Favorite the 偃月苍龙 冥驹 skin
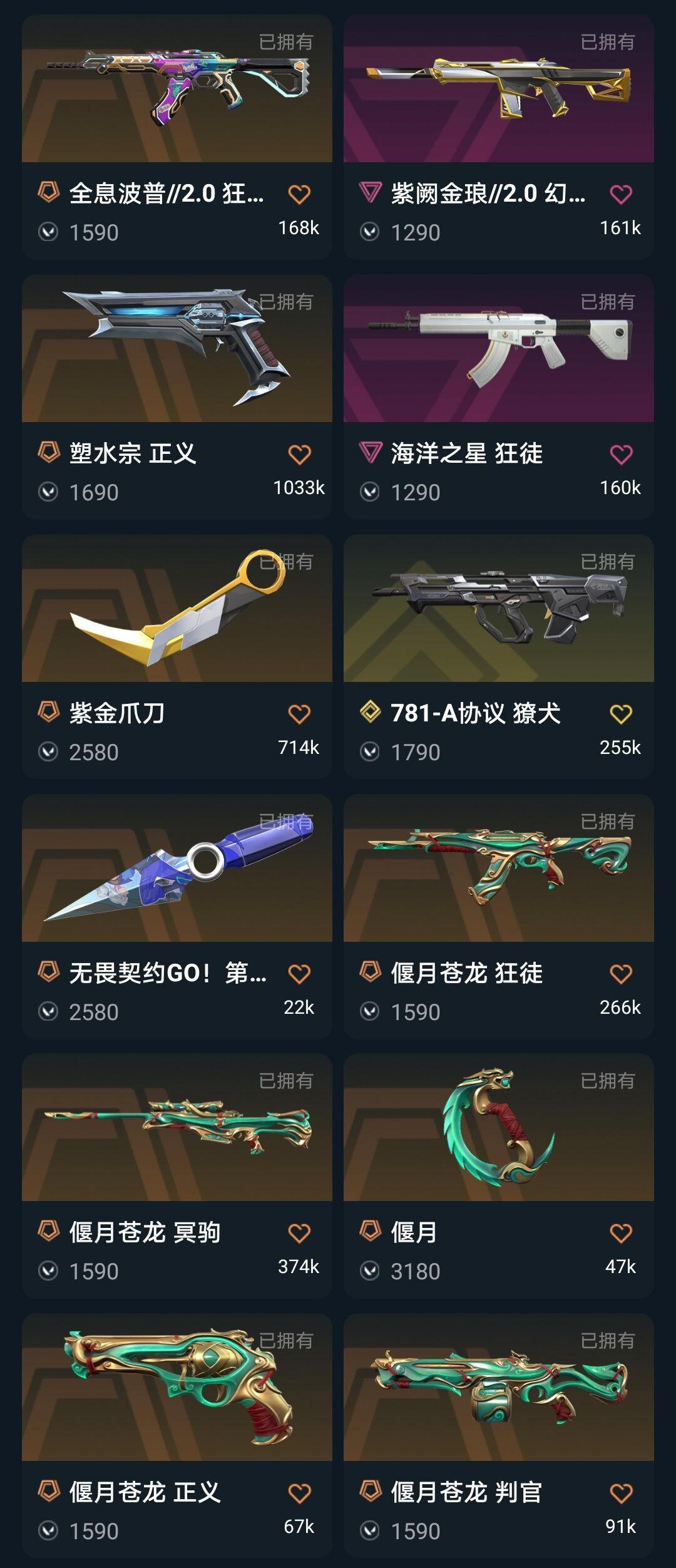 pos(299,1234)
